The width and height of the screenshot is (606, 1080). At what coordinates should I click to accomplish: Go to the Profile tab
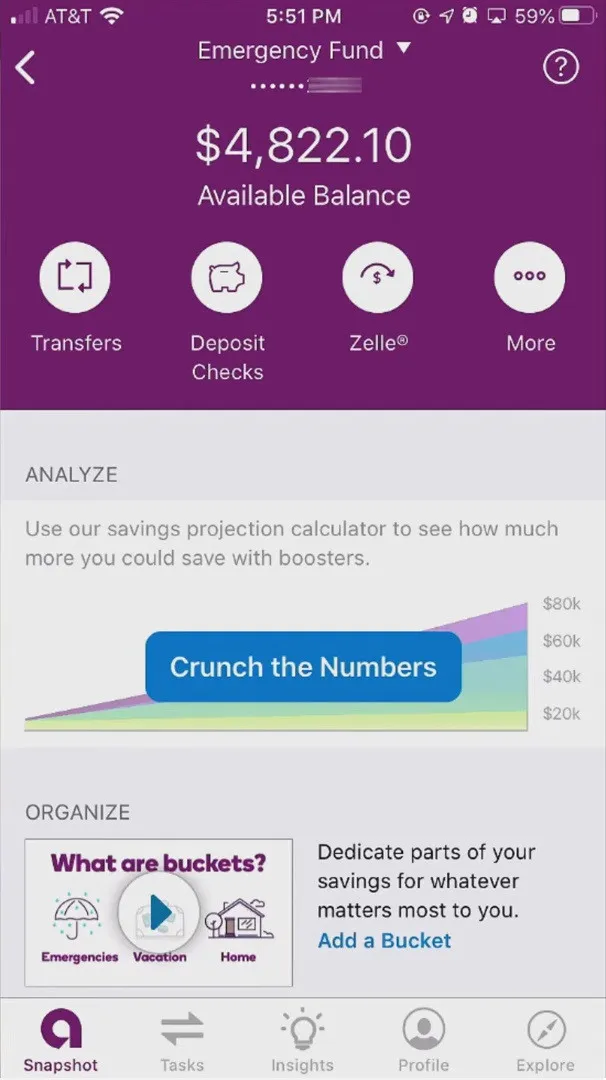pos(424,1037)
